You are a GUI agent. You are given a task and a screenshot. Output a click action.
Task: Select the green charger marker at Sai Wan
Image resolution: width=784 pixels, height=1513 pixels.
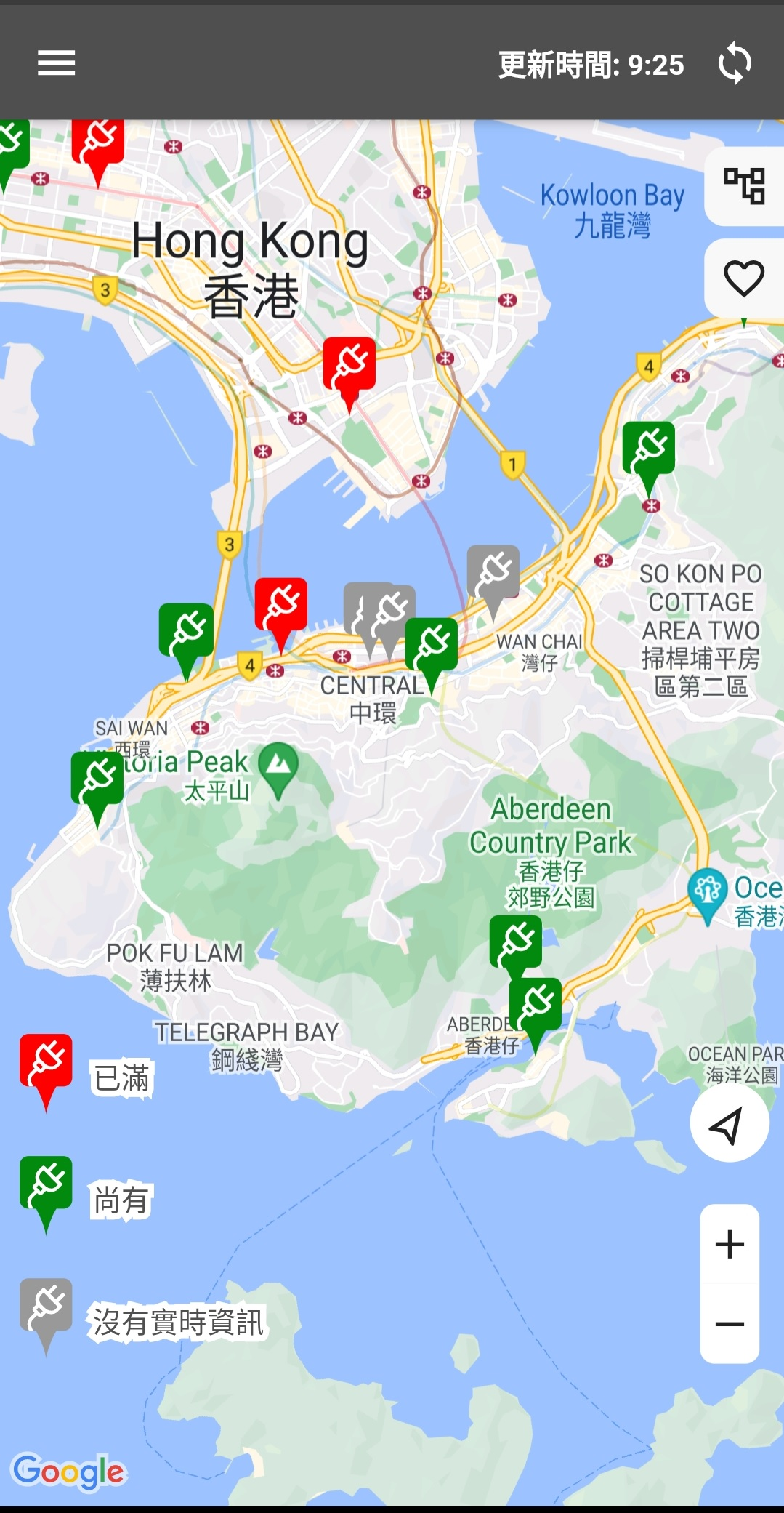[97, 779]
